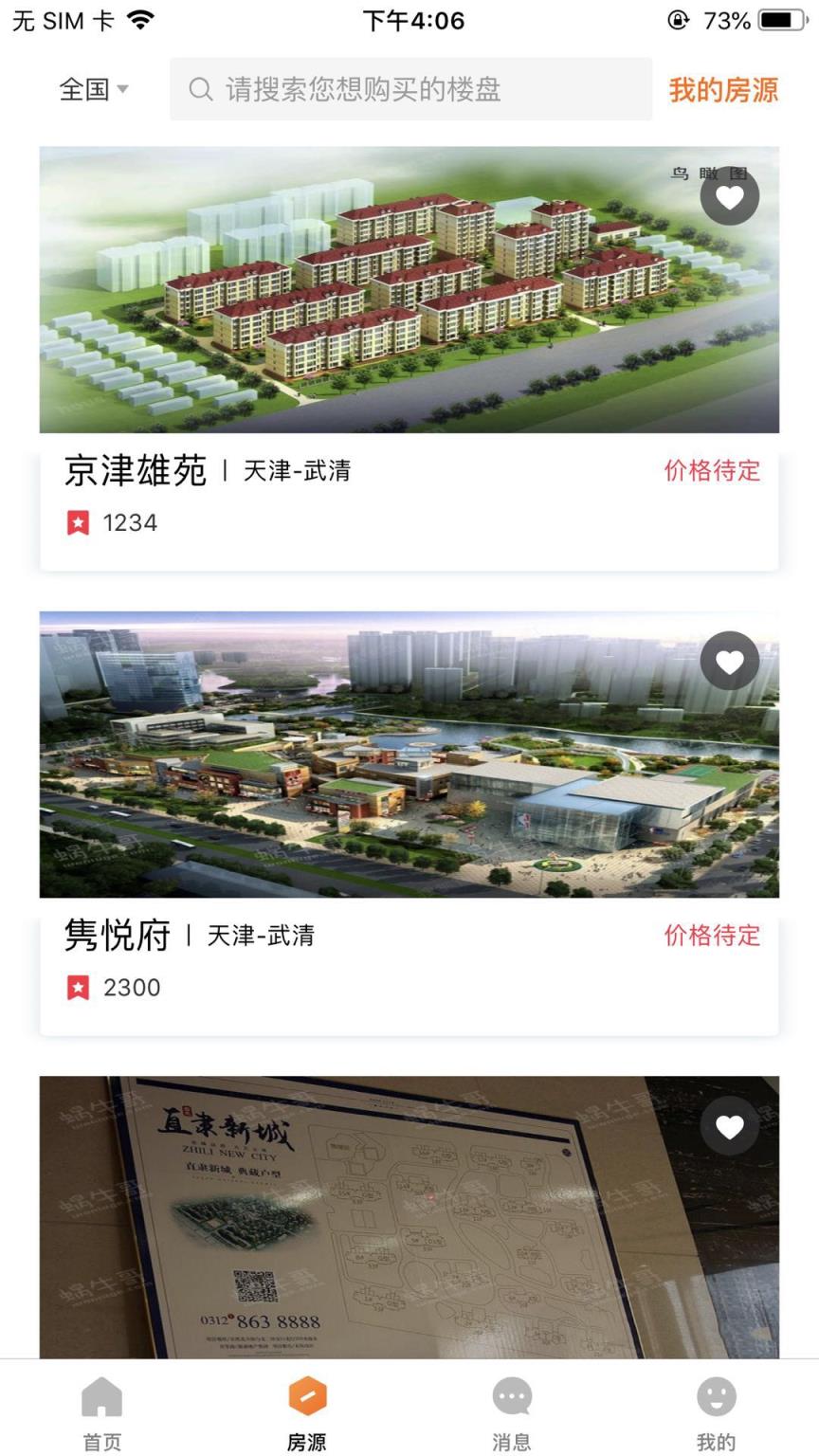
Task: Tap the red flag icon beside 2300
Action: click(x=78, y=988)
